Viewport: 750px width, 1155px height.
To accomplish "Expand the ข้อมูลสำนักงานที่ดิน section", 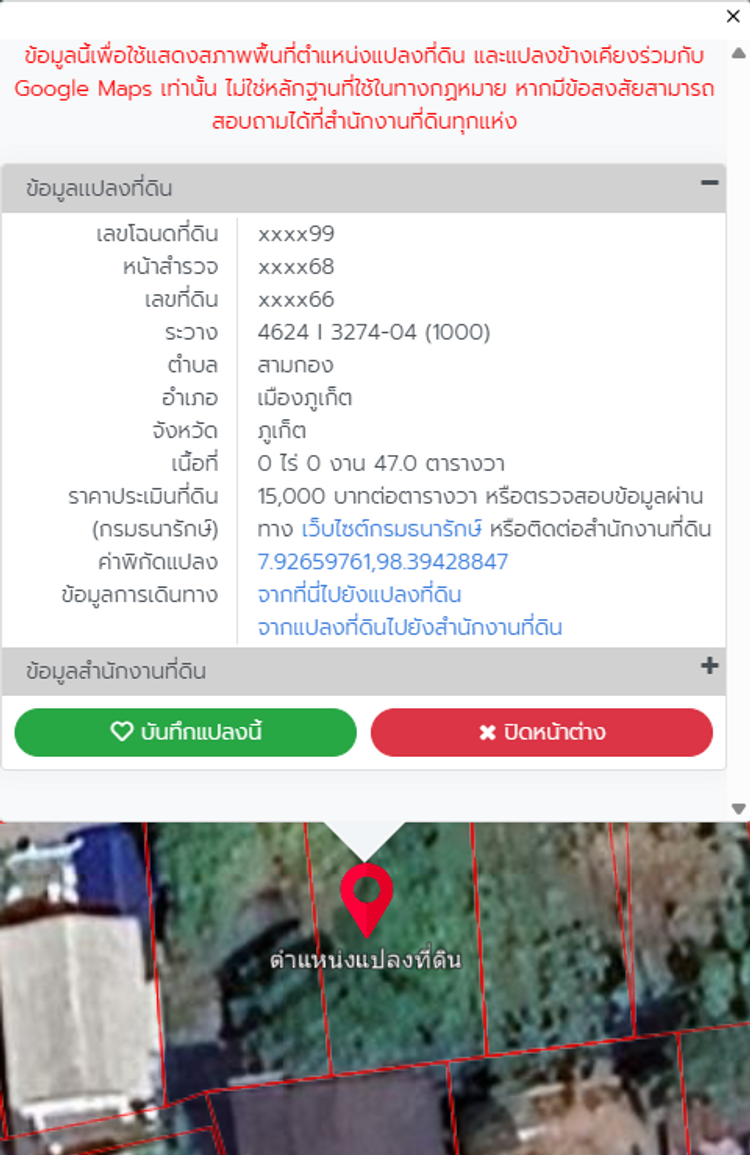I will pyautogui.click(x=709, y=666).
